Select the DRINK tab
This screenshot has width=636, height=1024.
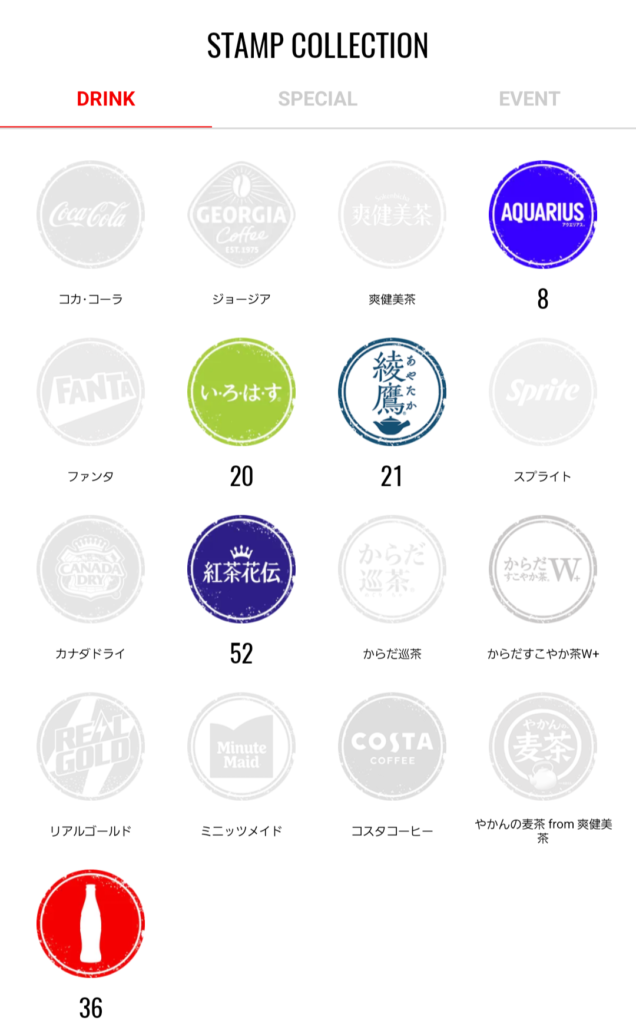pos(105,99)
